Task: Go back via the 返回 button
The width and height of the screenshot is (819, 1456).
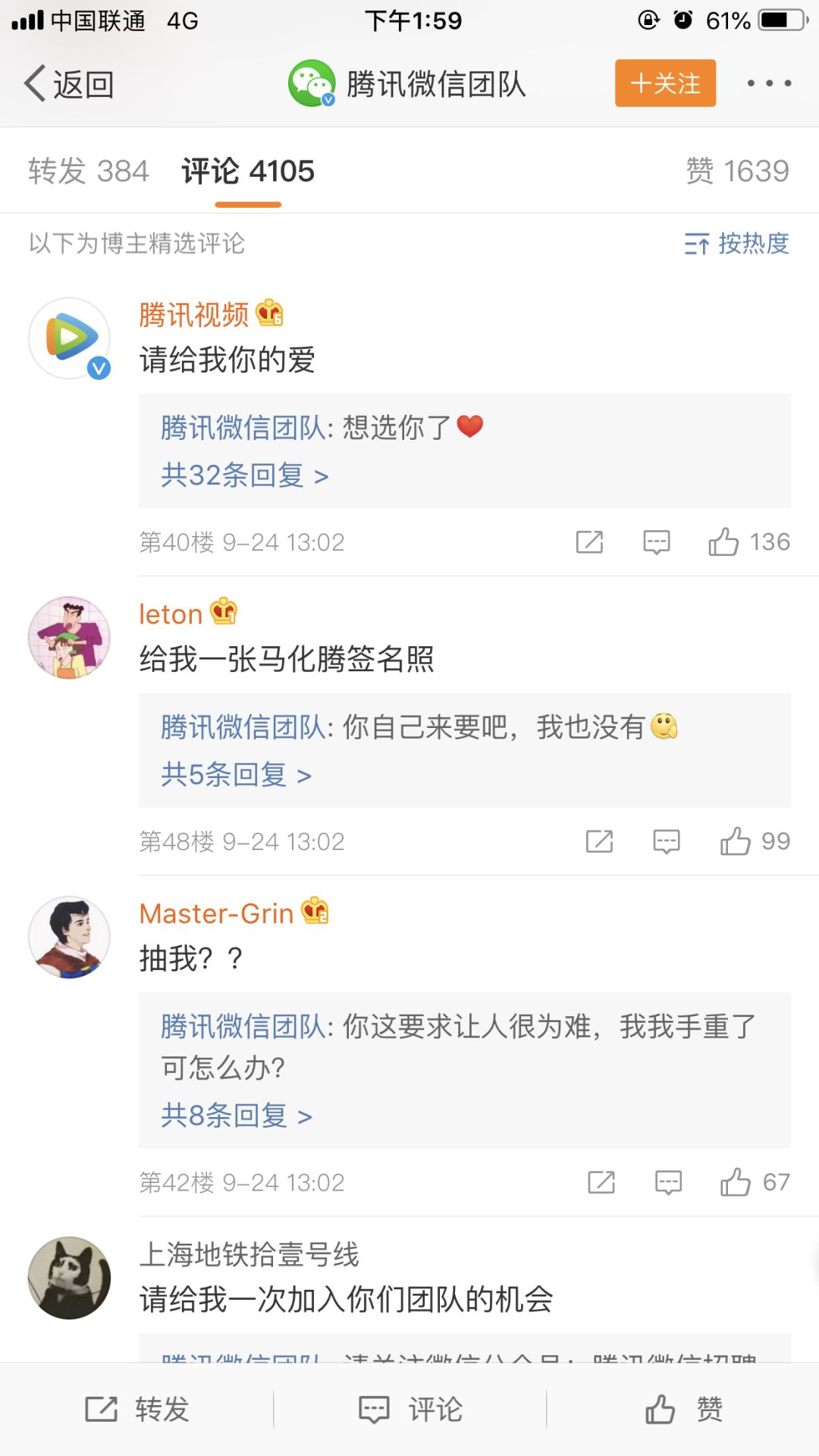Action: (70, 83)
